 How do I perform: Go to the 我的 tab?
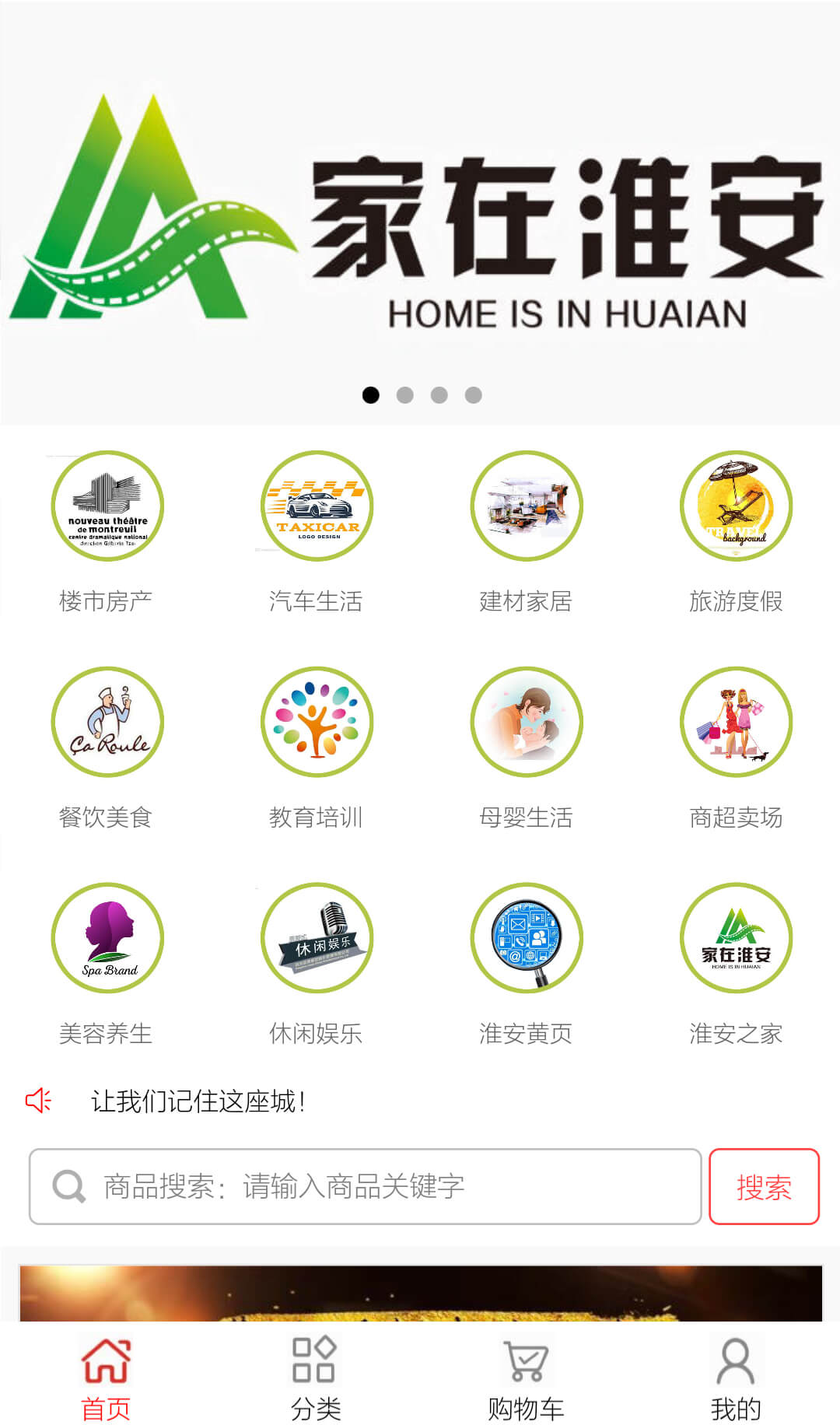coord(735,1378)
